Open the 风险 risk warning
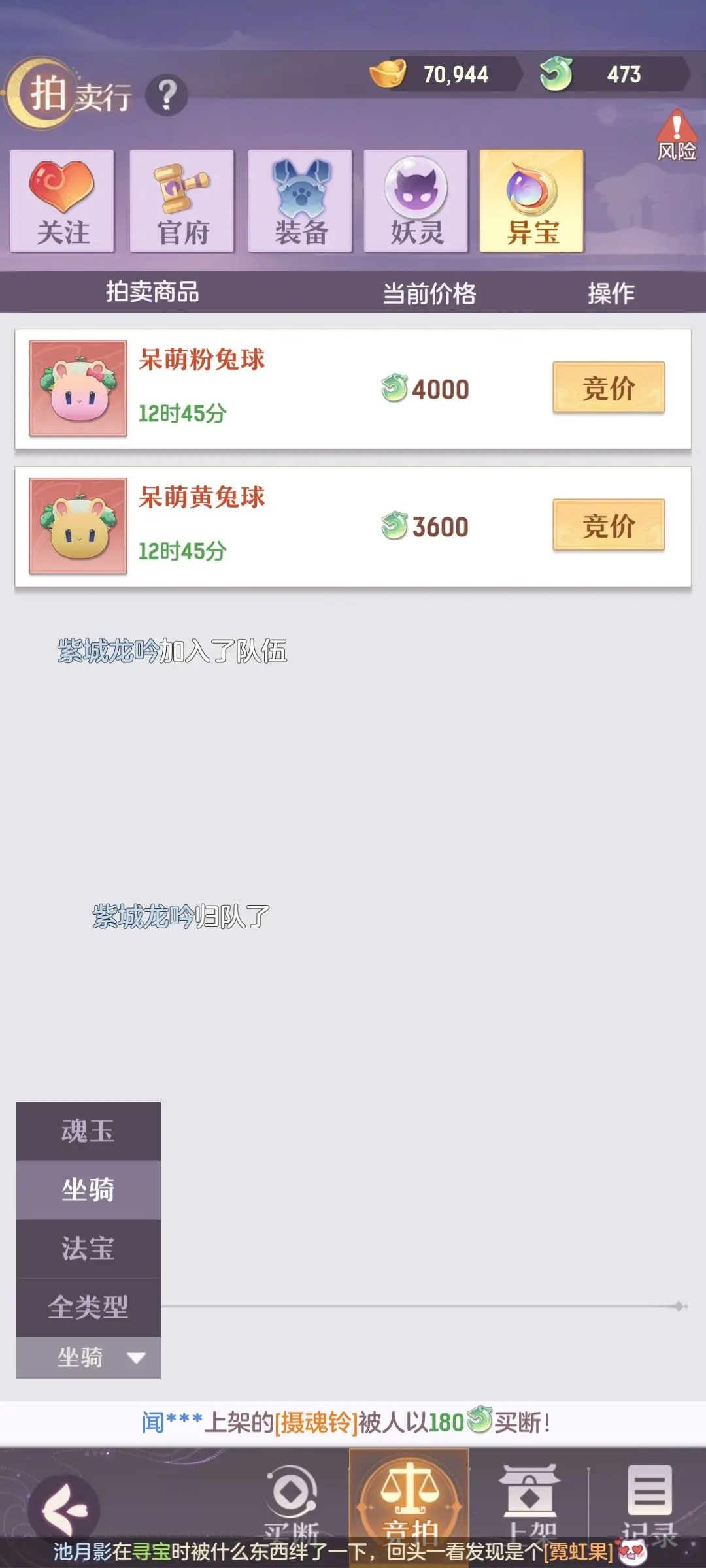This screenshot has height=1568, width=706. [x=676, y=136]
